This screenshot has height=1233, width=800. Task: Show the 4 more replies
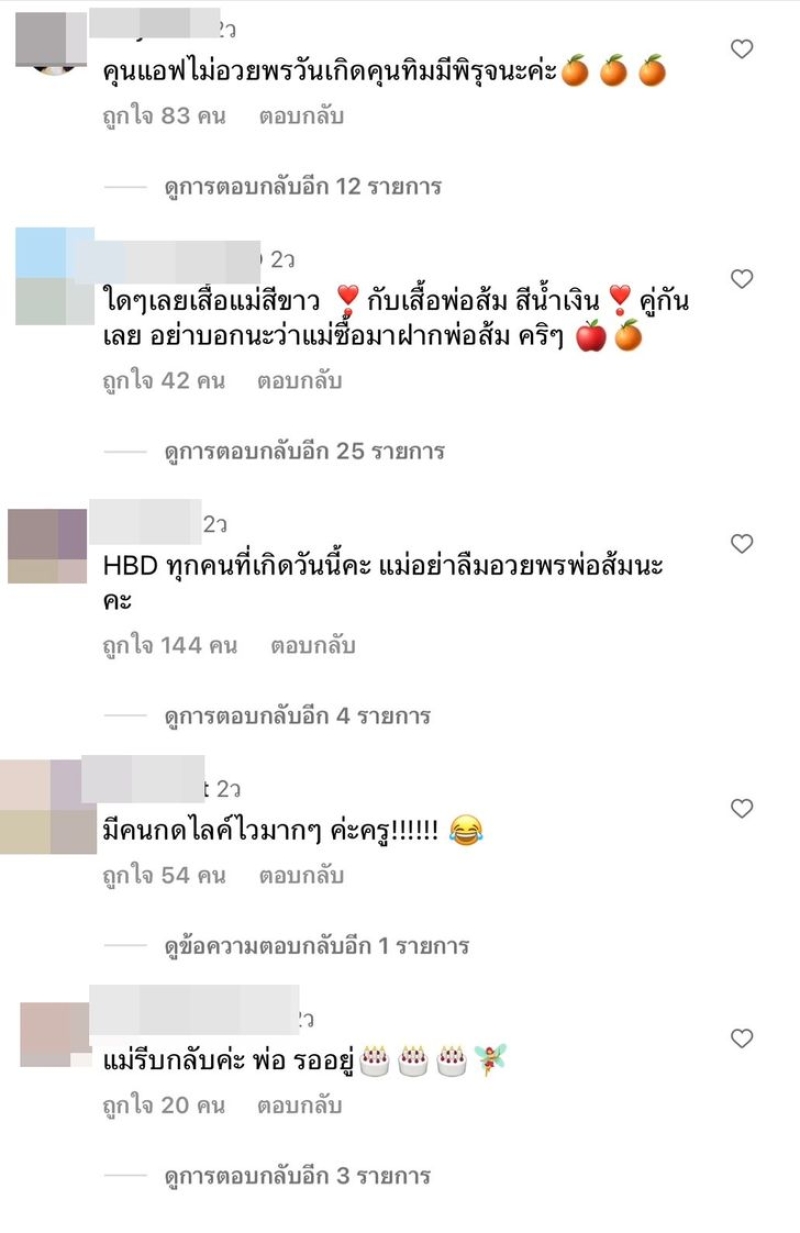(x=297, y=716)
